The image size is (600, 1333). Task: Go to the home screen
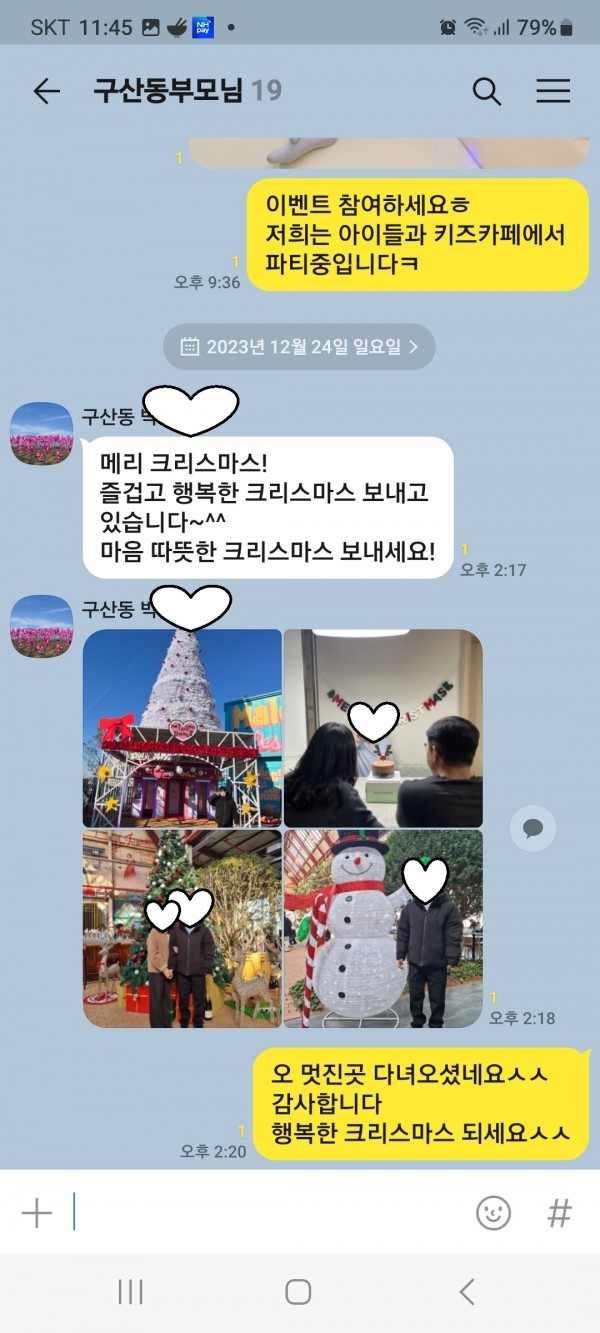tap(298, 1292)
